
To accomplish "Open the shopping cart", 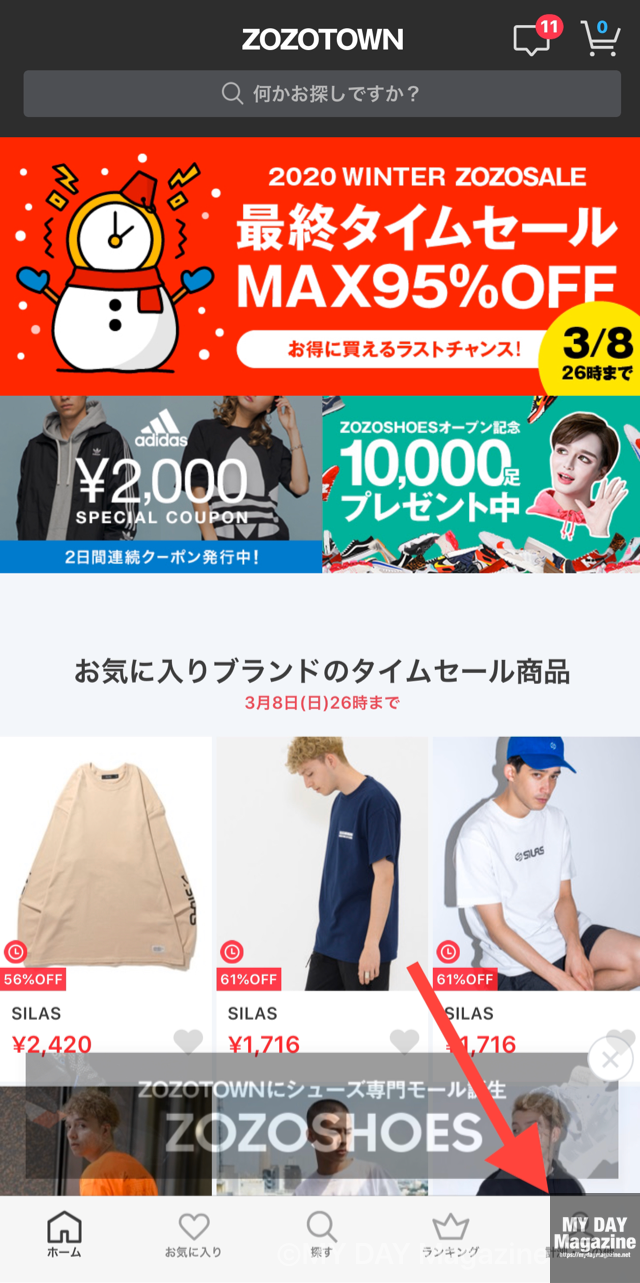I will tap(598, 39).
